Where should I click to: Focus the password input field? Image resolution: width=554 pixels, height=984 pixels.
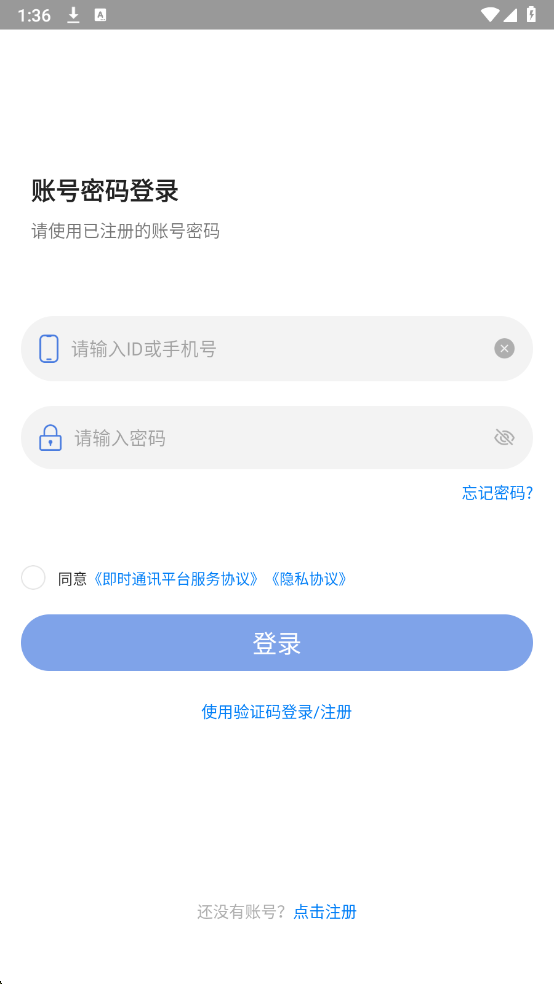coord(277,437)
